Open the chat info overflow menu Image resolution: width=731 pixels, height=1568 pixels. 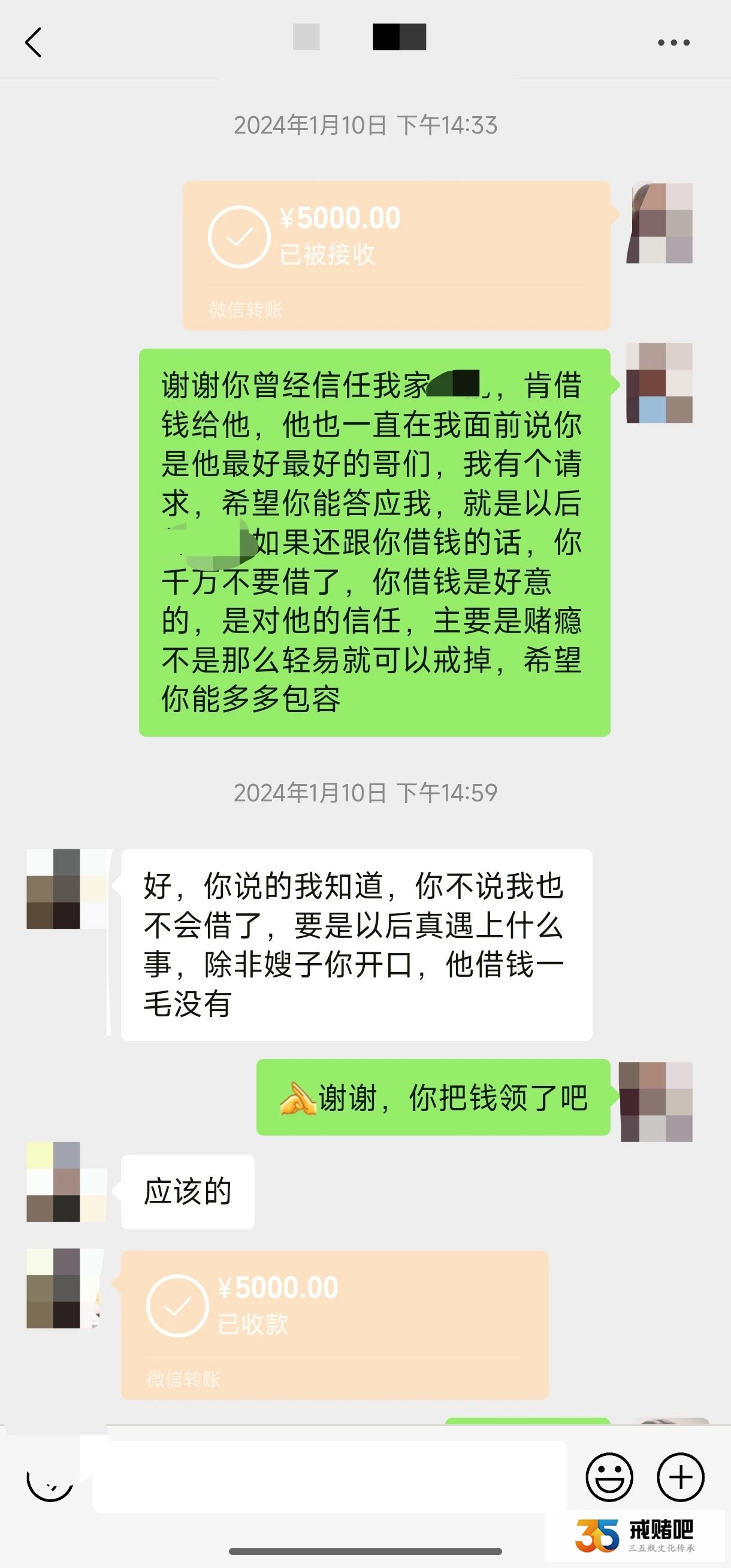coord(673,43)
